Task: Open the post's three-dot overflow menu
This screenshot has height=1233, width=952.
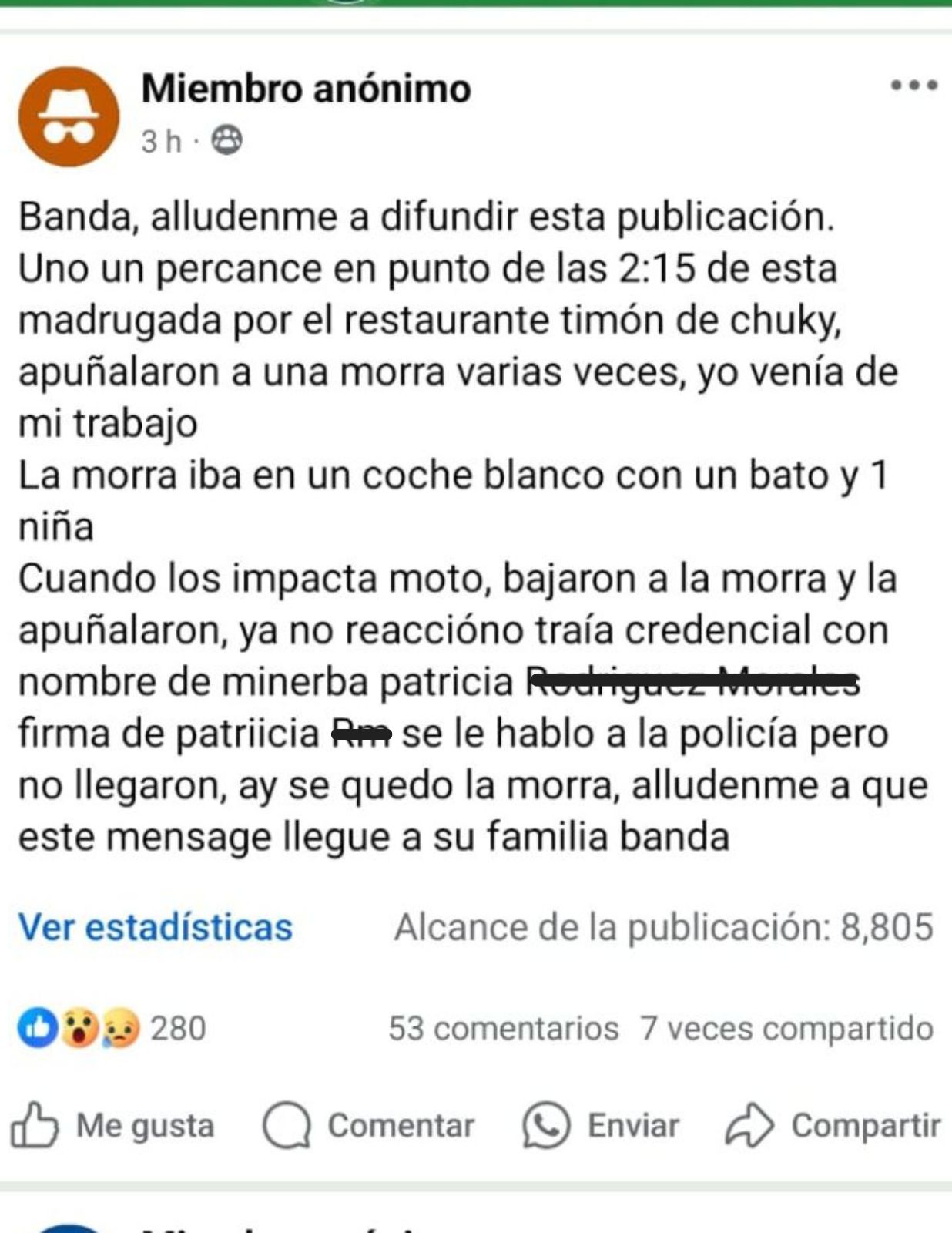Action: (x=913, y=86)
